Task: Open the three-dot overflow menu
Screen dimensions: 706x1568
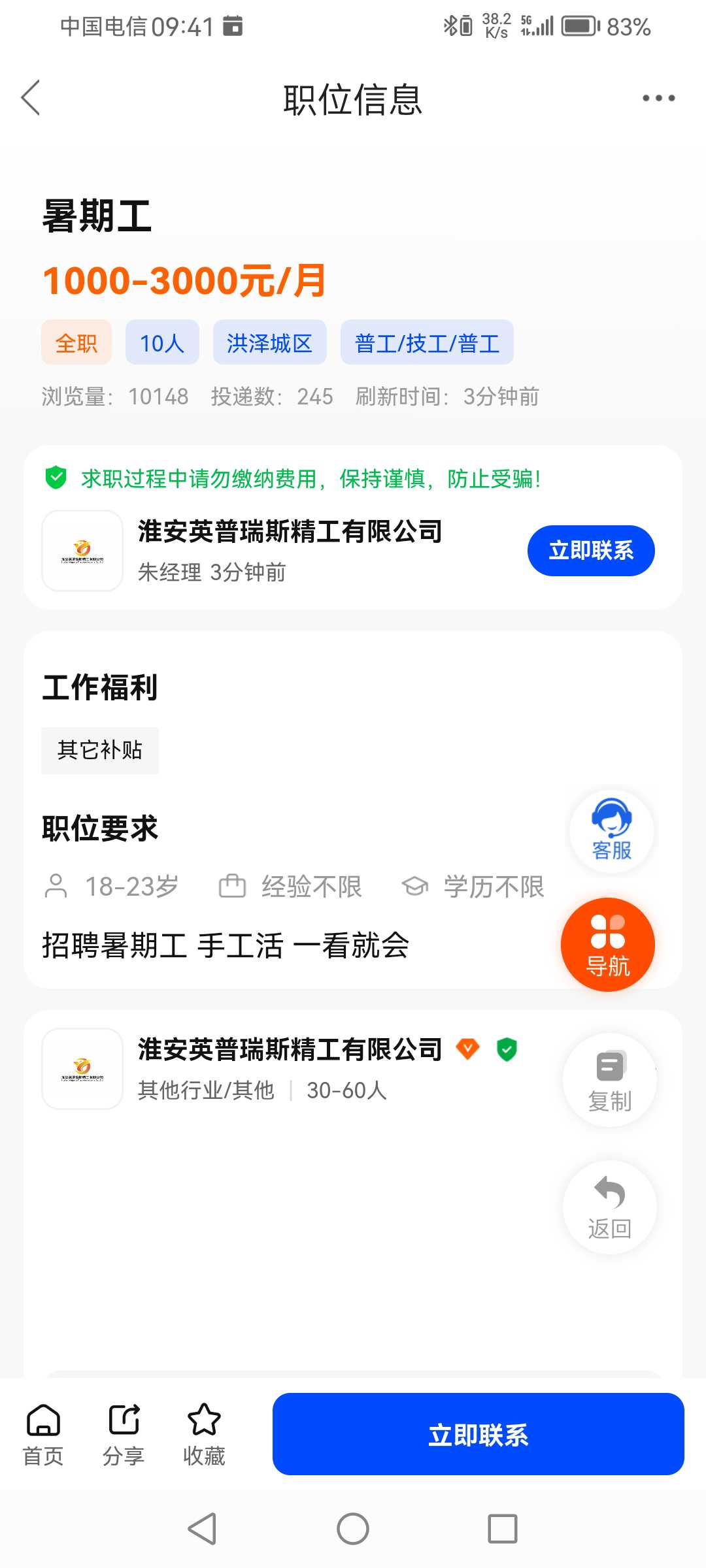Action: click(658, 98)
